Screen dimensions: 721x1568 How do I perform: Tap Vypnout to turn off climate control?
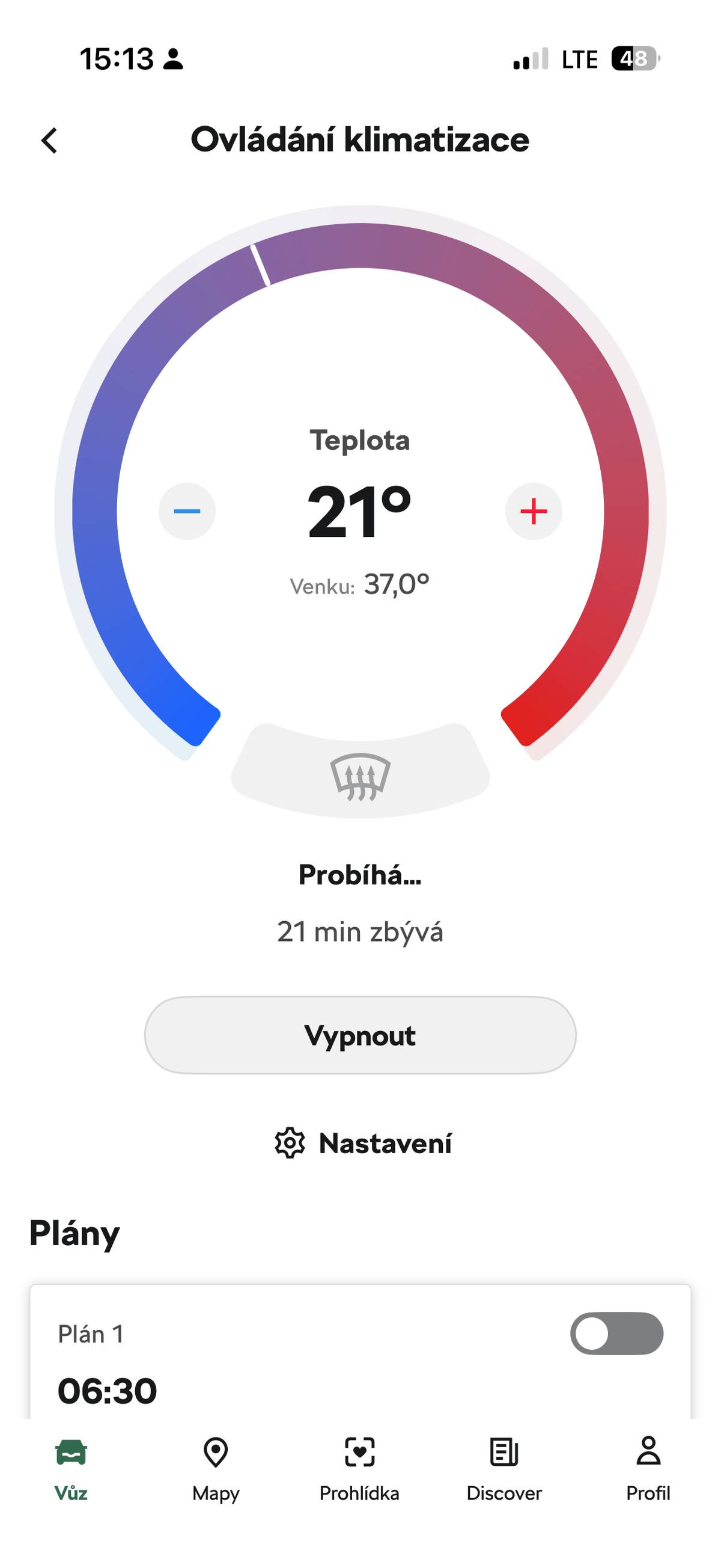pyautogui.click(x=360, y=1035)
